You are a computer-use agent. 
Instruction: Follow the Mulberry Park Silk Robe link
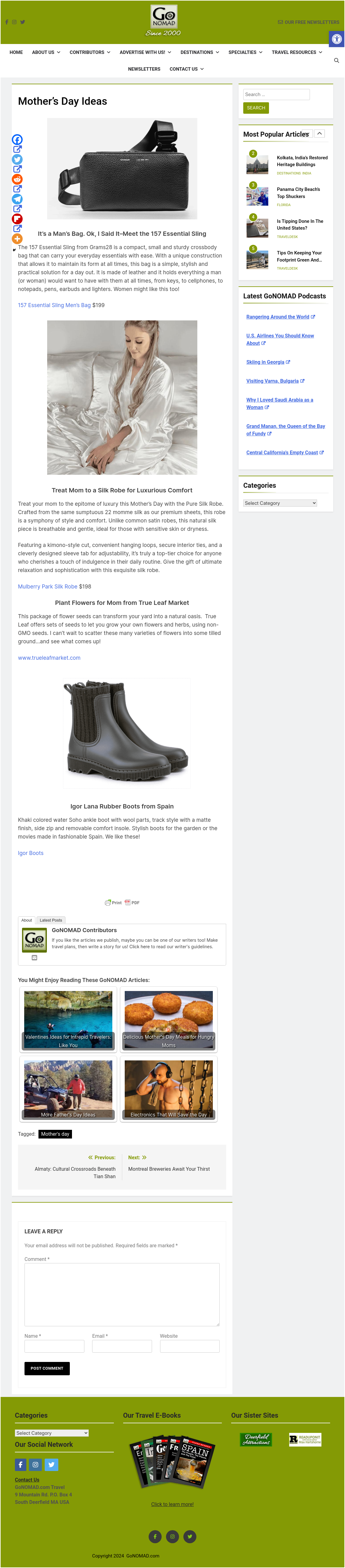[47, 587]
